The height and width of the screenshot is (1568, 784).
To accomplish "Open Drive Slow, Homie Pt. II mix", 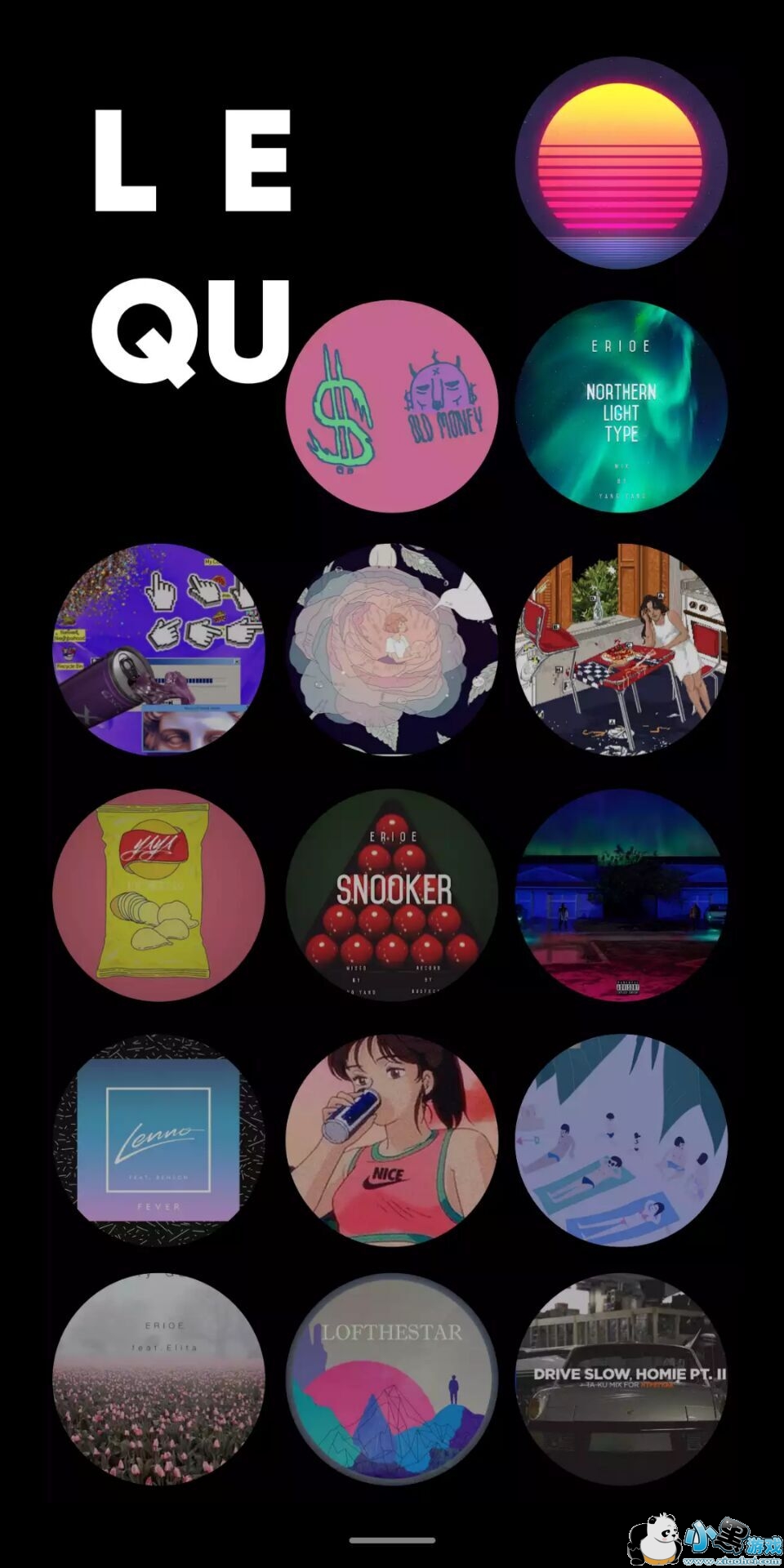I will pyautogui.click(x=621, y=1380).
